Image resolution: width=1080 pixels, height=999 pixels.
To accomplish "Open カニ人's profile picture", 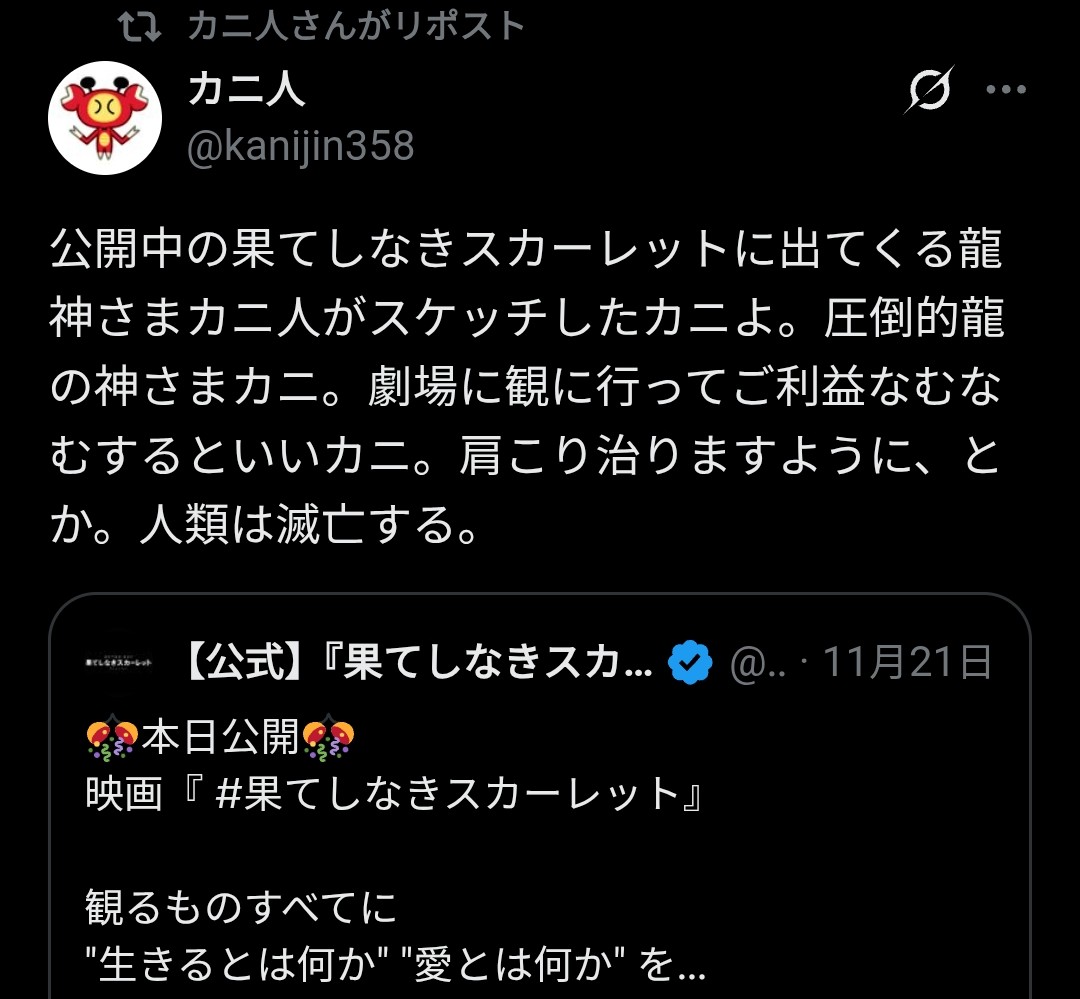I will [105, 118].
